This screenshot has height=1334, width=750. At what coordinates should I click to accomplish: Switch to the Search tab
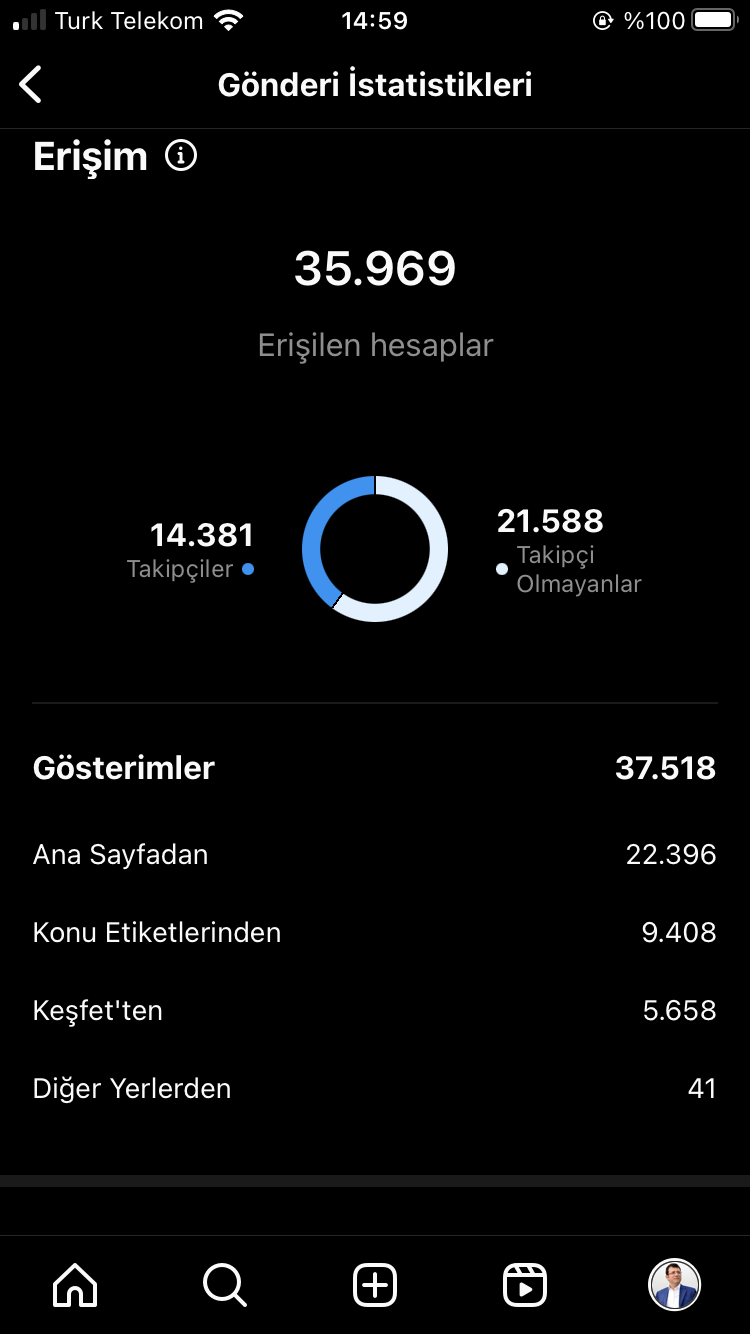point(225,1285)
